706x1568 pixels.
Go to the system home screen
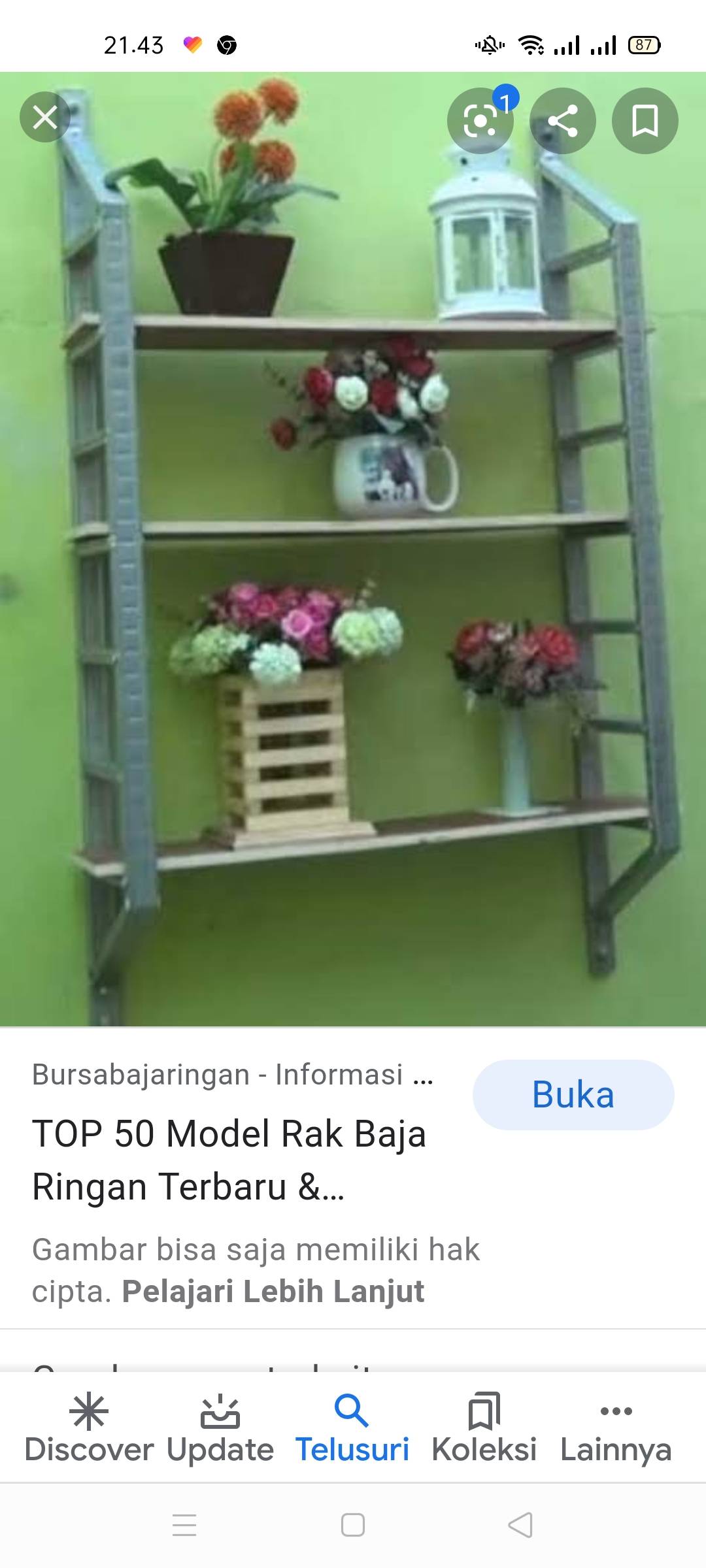[x=353, y=1526]
